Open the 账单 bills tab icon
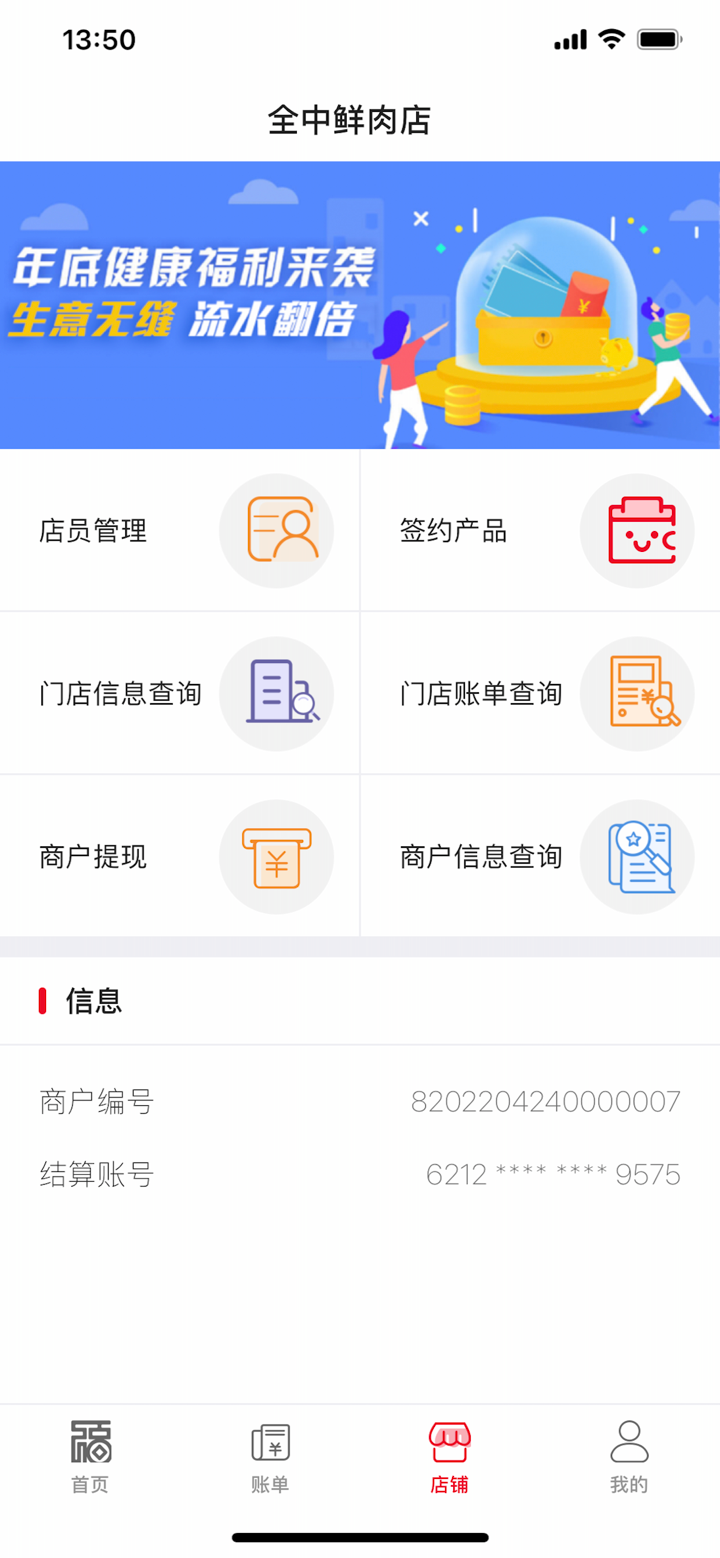This screenshot has width=720, height=1558. (269, 1442)
